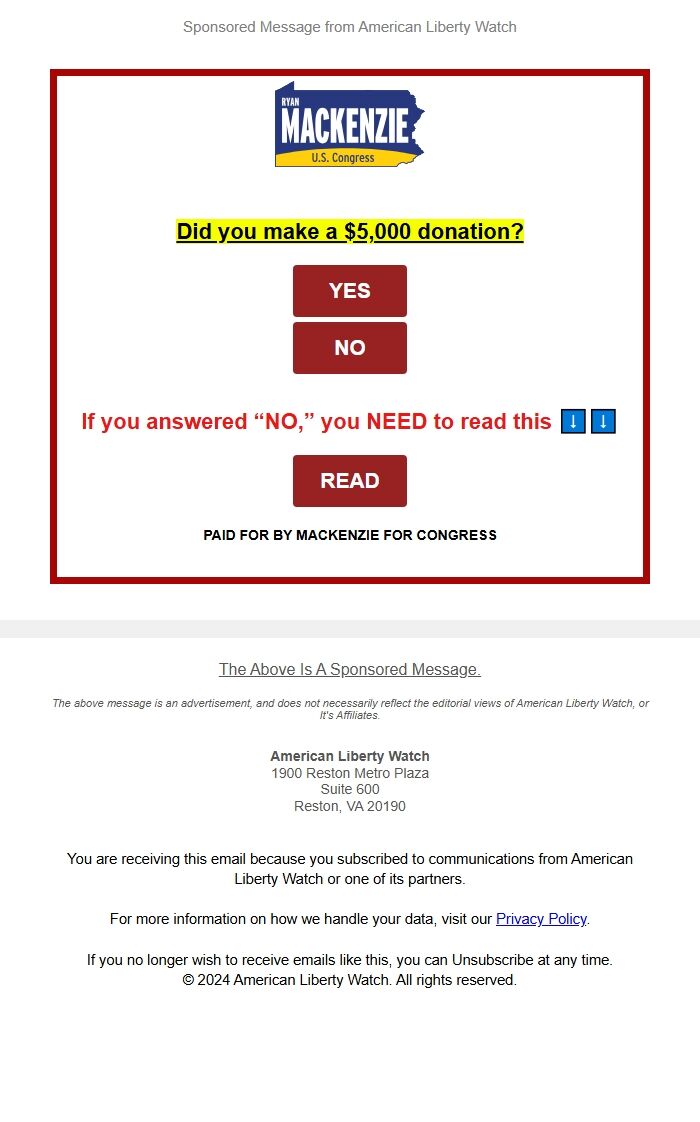Viewport: 700px width, 1122px height.
Task: Tap the YES button
Action: [349, 291]
